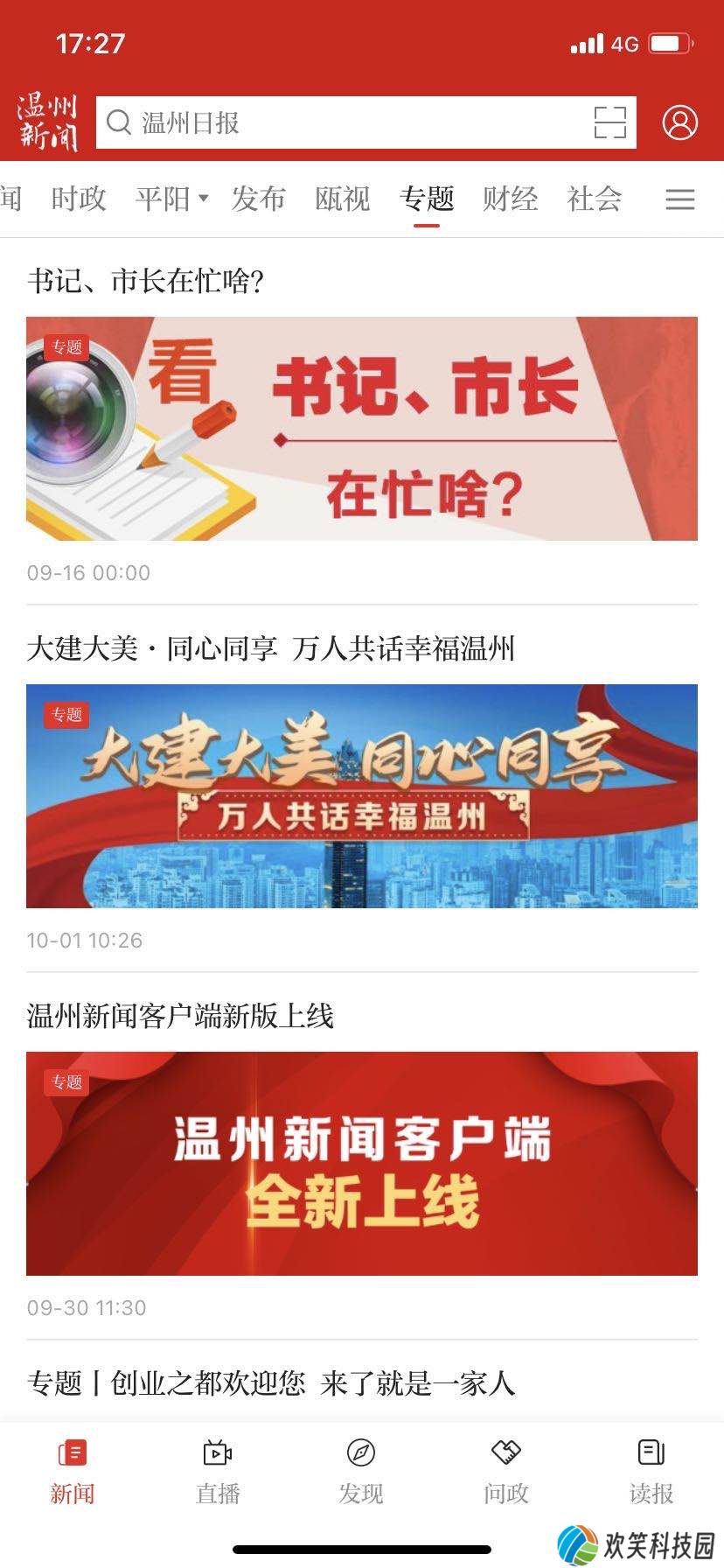
Task: Open the user profile icon
Action: [x=679, y=122]
